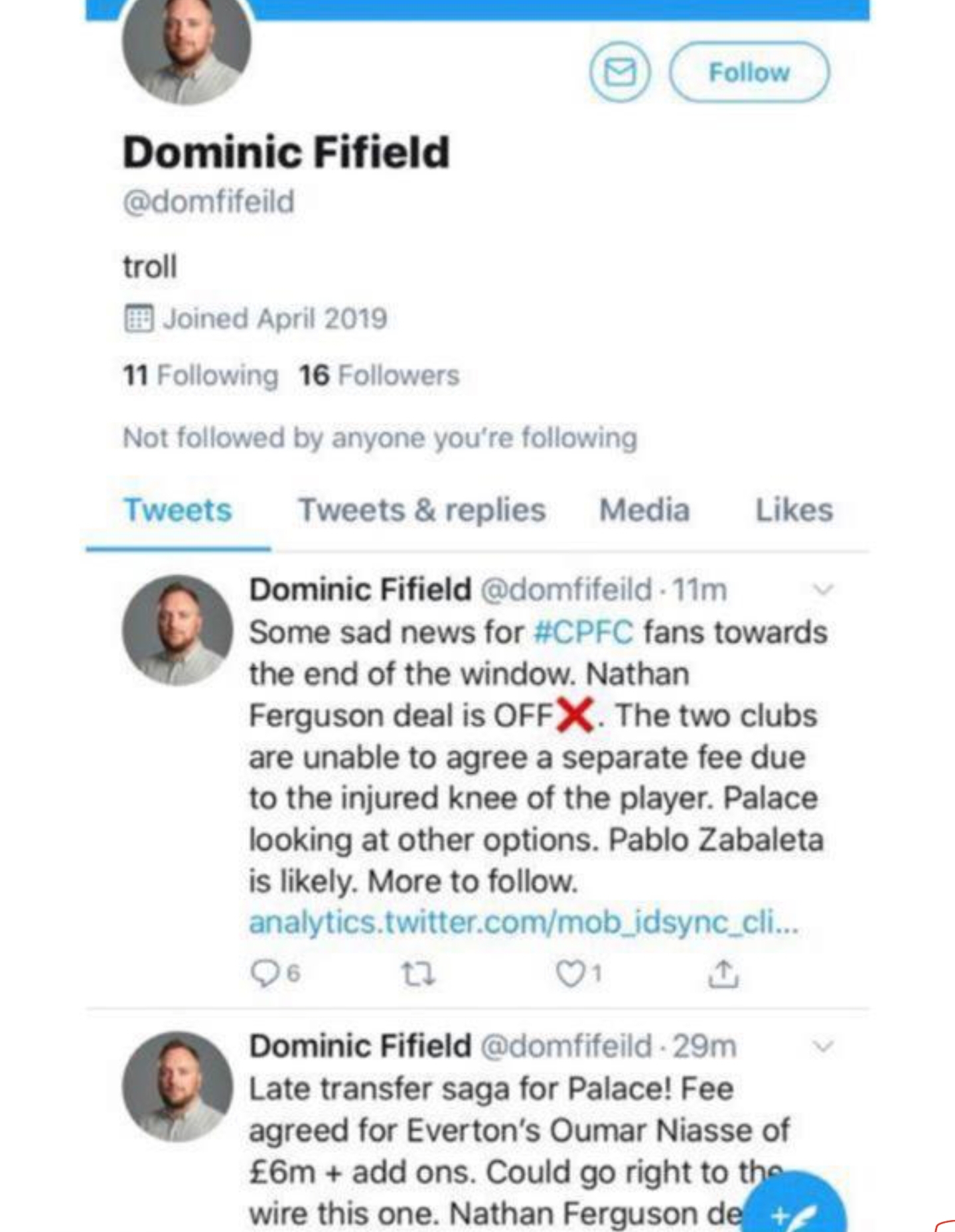The image size is (955, 1232).
Task: Switch to the Likes tab
Action: point(794,510)
